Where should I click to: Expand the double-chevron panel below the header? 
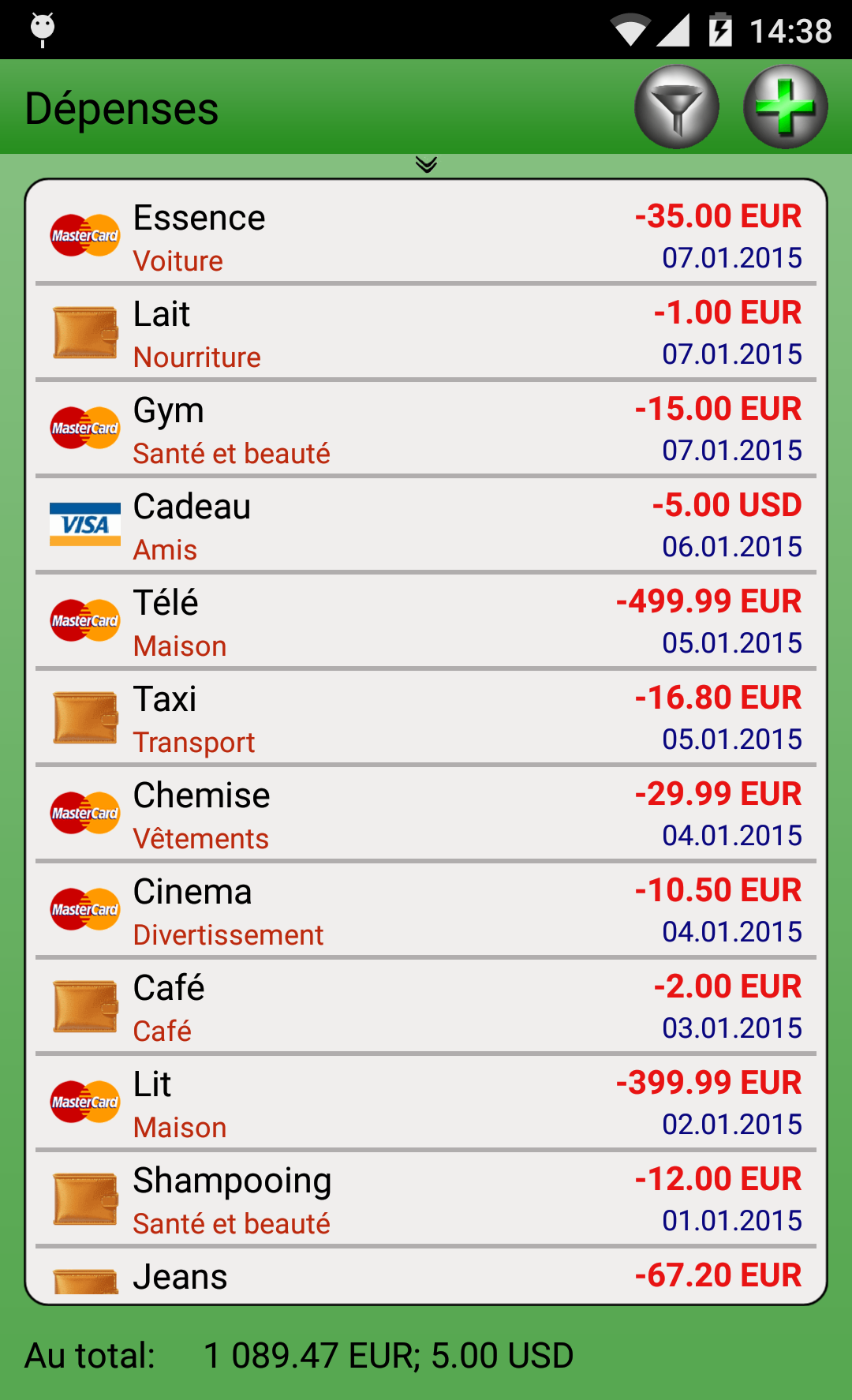tap(426, 164)
